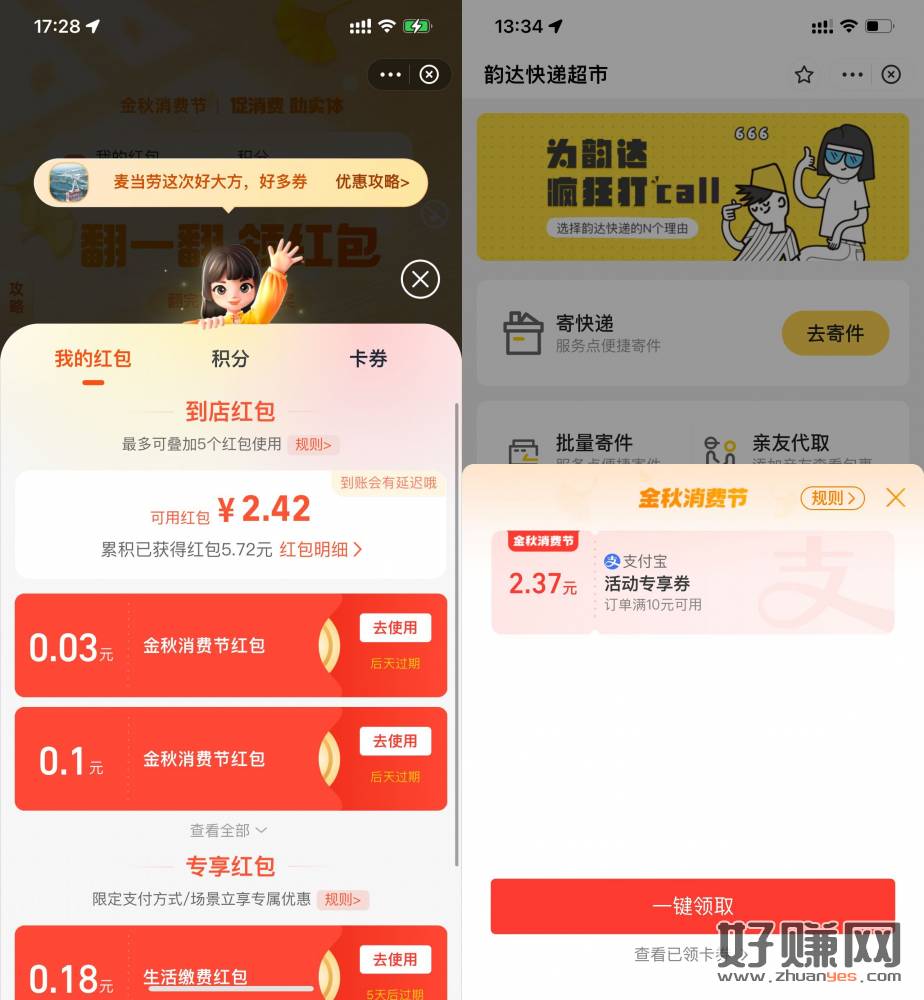Tap 去使用 on the 0.03元 红包

tap(395, 628)
